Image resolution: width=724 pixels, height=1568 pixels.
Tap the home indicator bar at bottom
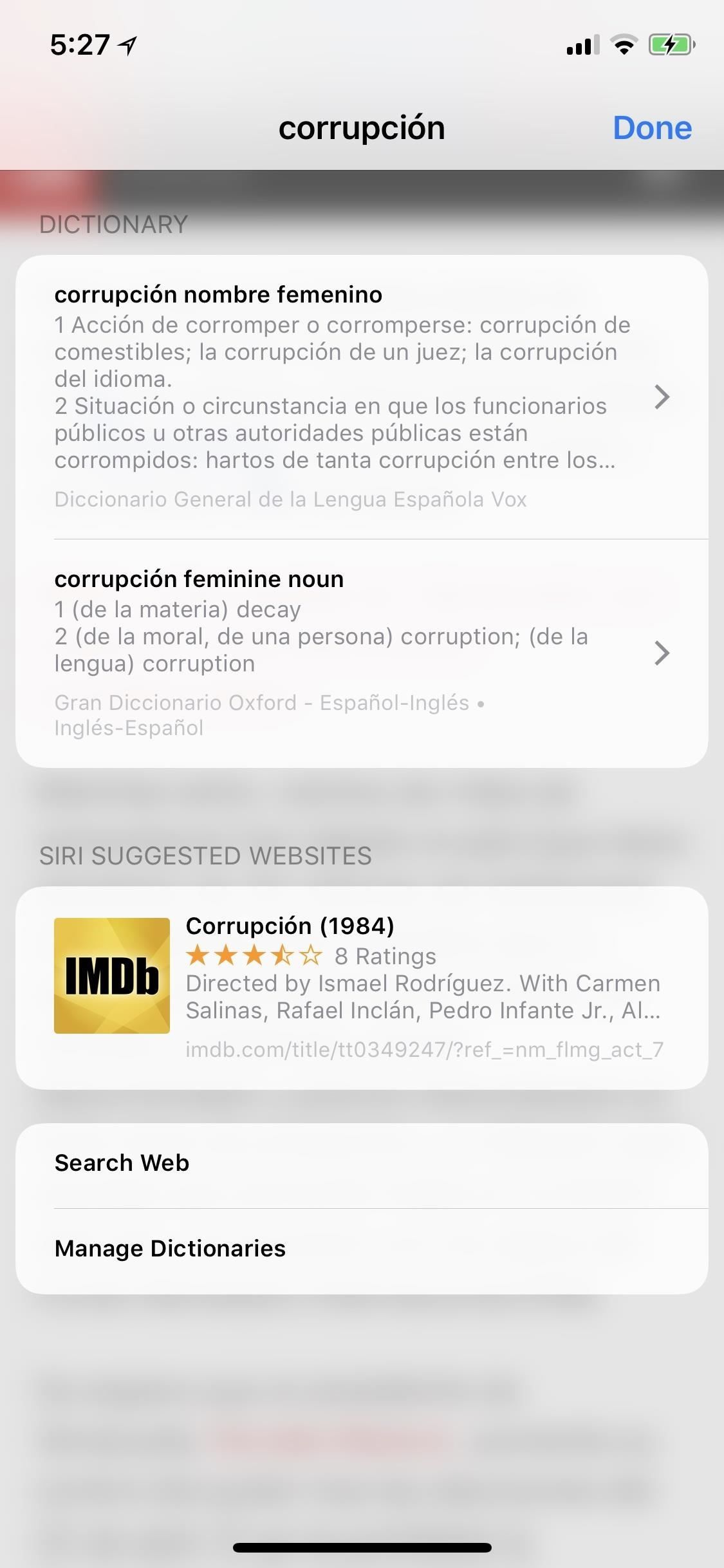coord(362,1547)
